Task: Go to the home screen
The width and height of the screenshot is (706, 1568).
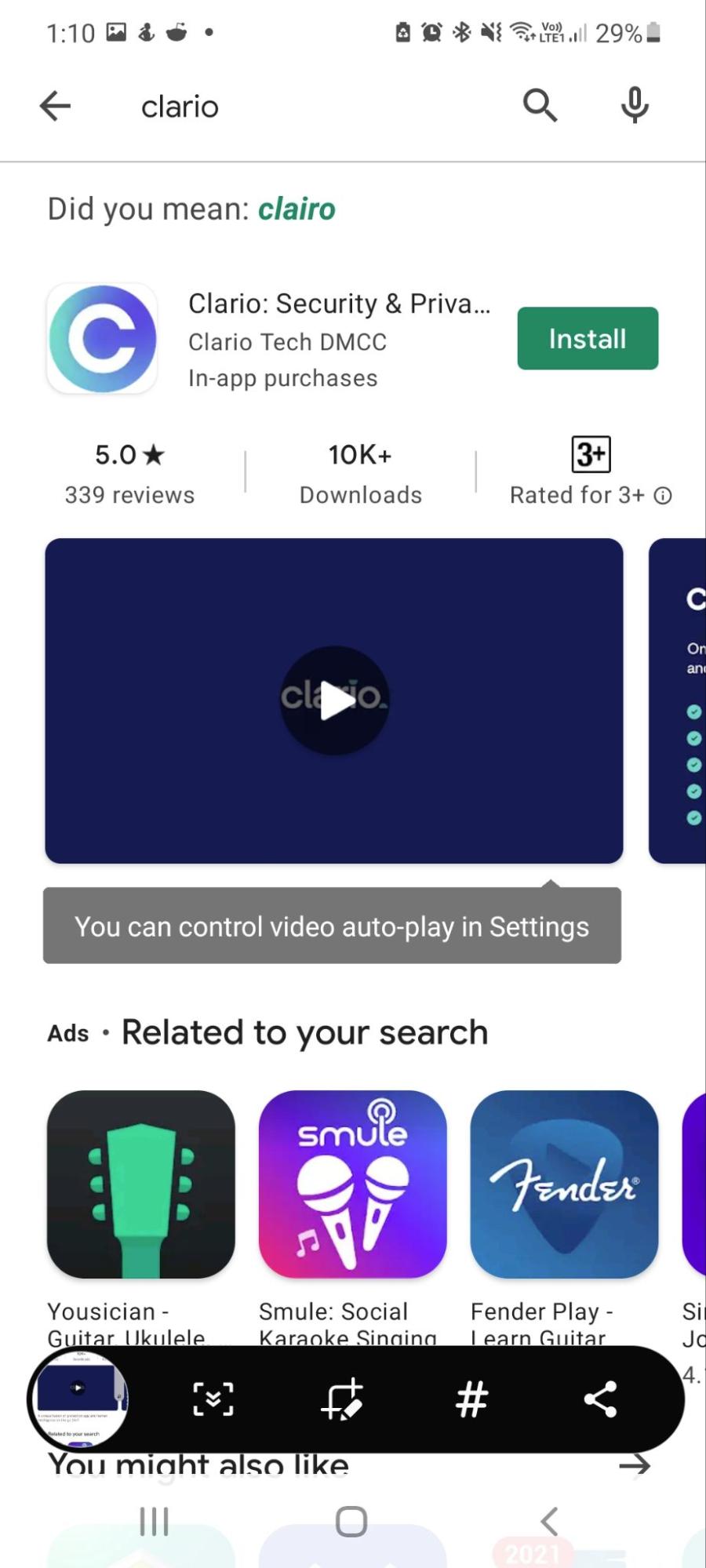Action: (351, 1522)
